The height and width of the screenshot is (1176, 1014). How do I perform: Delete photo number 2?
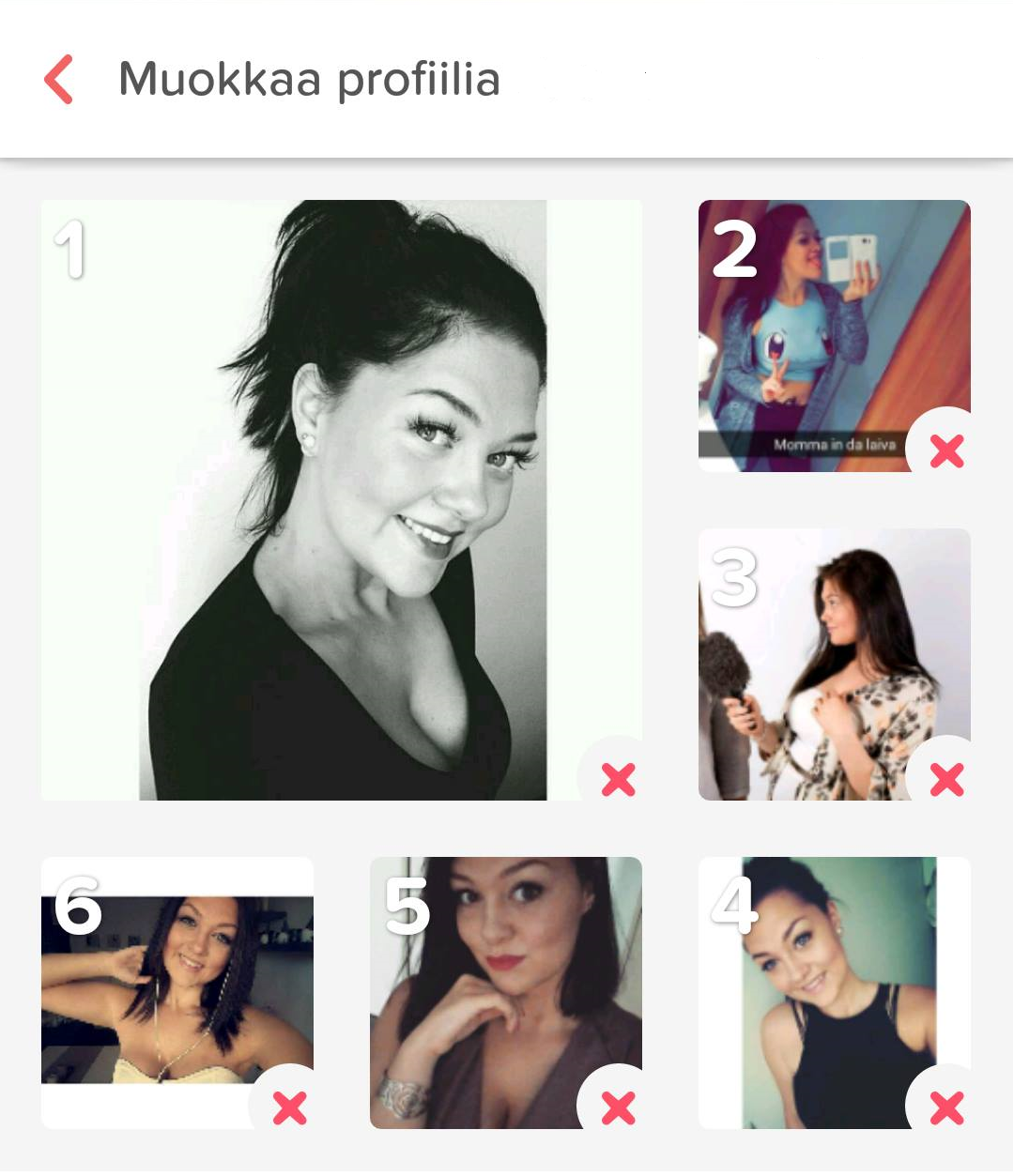coord(946,451)
